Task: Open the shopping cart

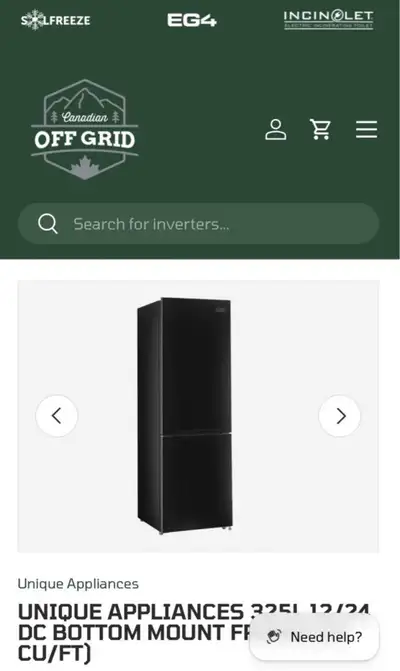Action: (321, 129)
